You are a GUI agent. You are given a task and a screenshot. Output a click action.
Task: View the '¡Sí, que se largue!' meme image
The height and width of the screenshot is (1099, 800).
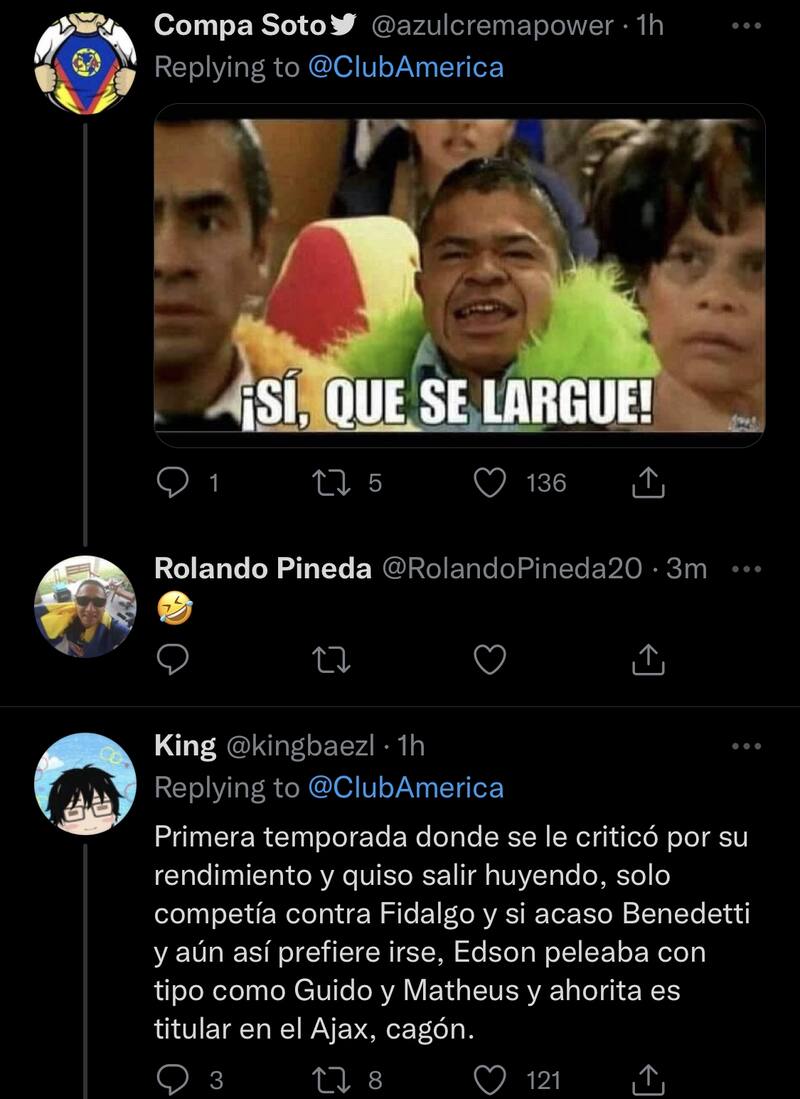460,275
